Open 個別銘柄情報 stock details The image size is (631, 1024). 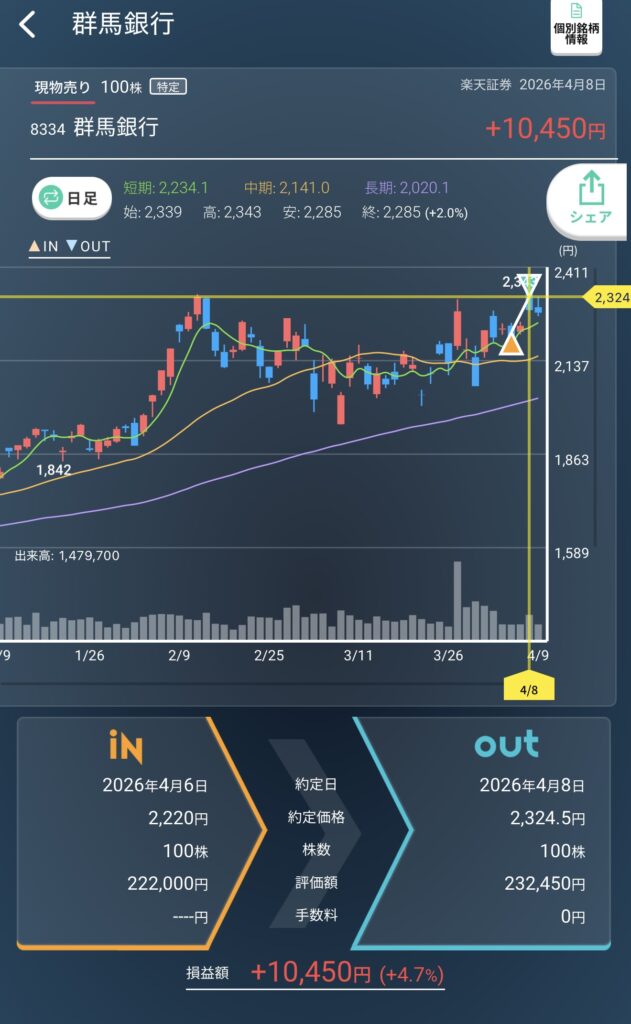tap(576, 25)
